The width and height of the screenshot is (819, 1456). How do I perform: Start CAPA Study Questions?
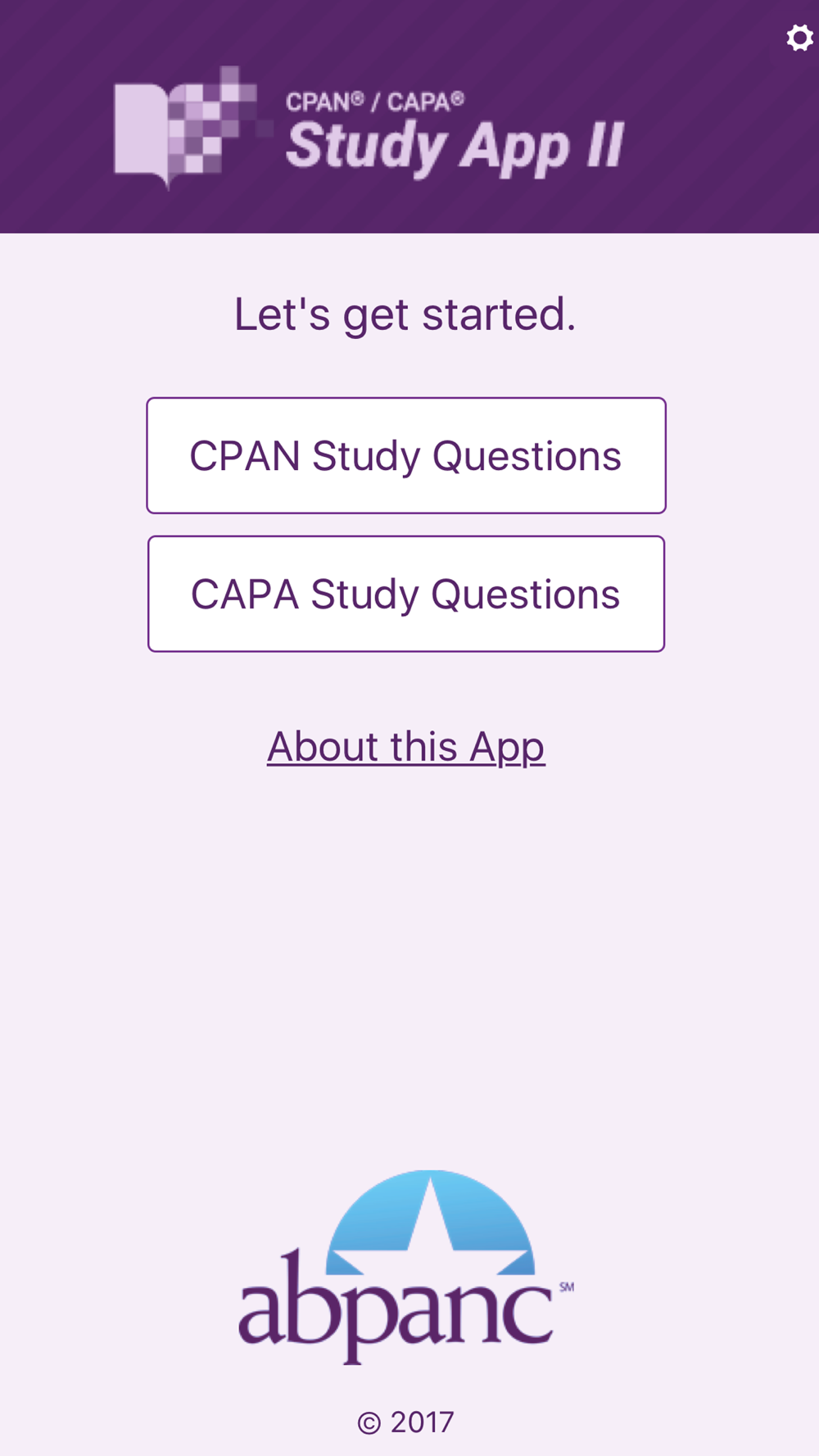[x=406, y=594]
